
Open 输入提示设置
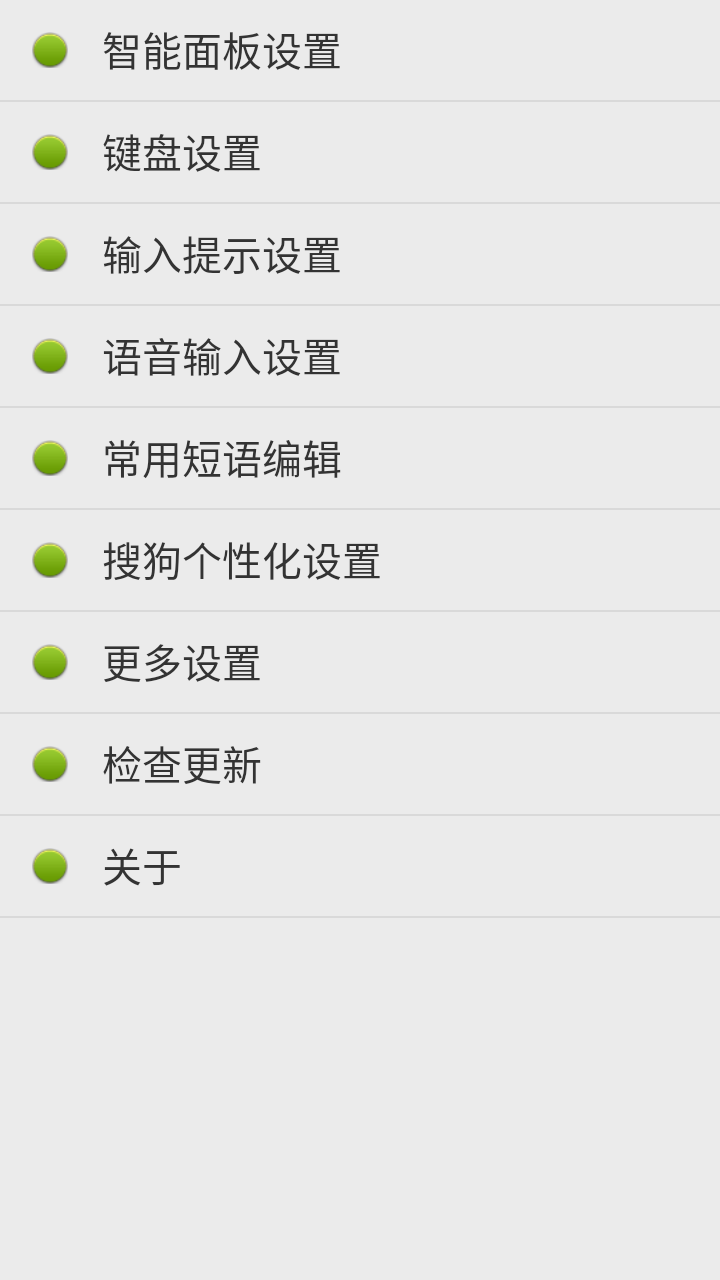[x=220, y=254]
